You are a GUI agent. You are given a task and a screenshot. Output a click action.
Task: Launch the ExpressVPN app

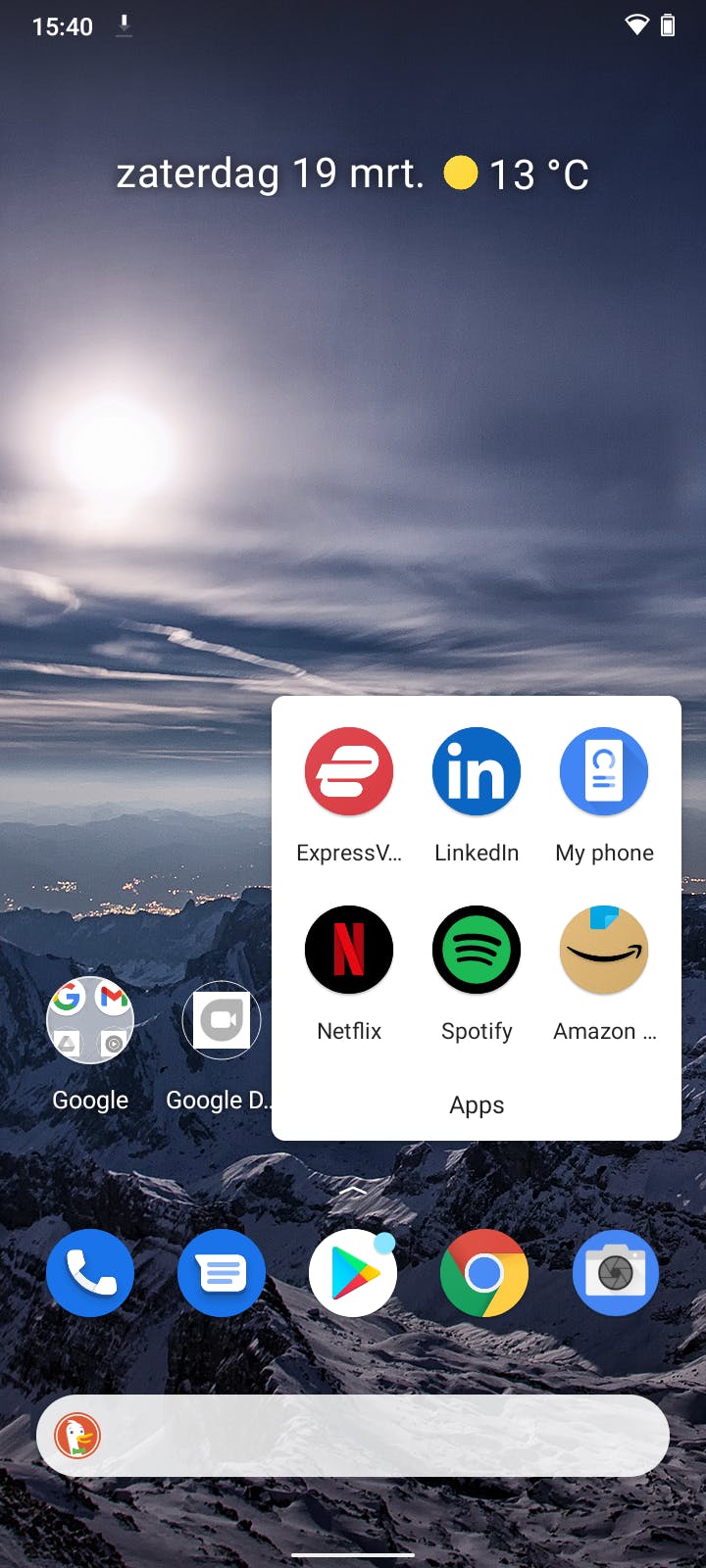(x=349, y=772)
